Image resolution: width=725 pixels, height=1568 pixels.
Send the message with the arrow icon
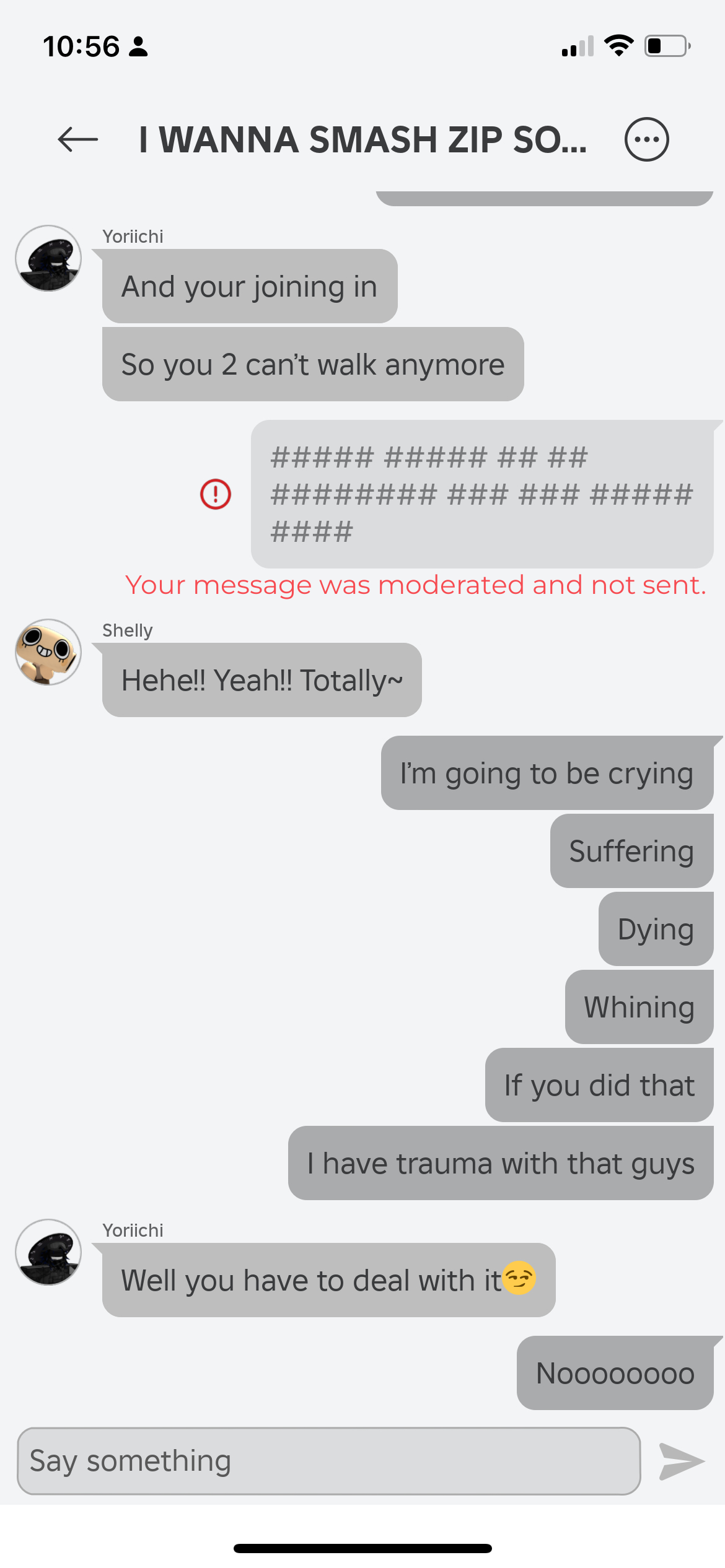tap(681, 1461)
